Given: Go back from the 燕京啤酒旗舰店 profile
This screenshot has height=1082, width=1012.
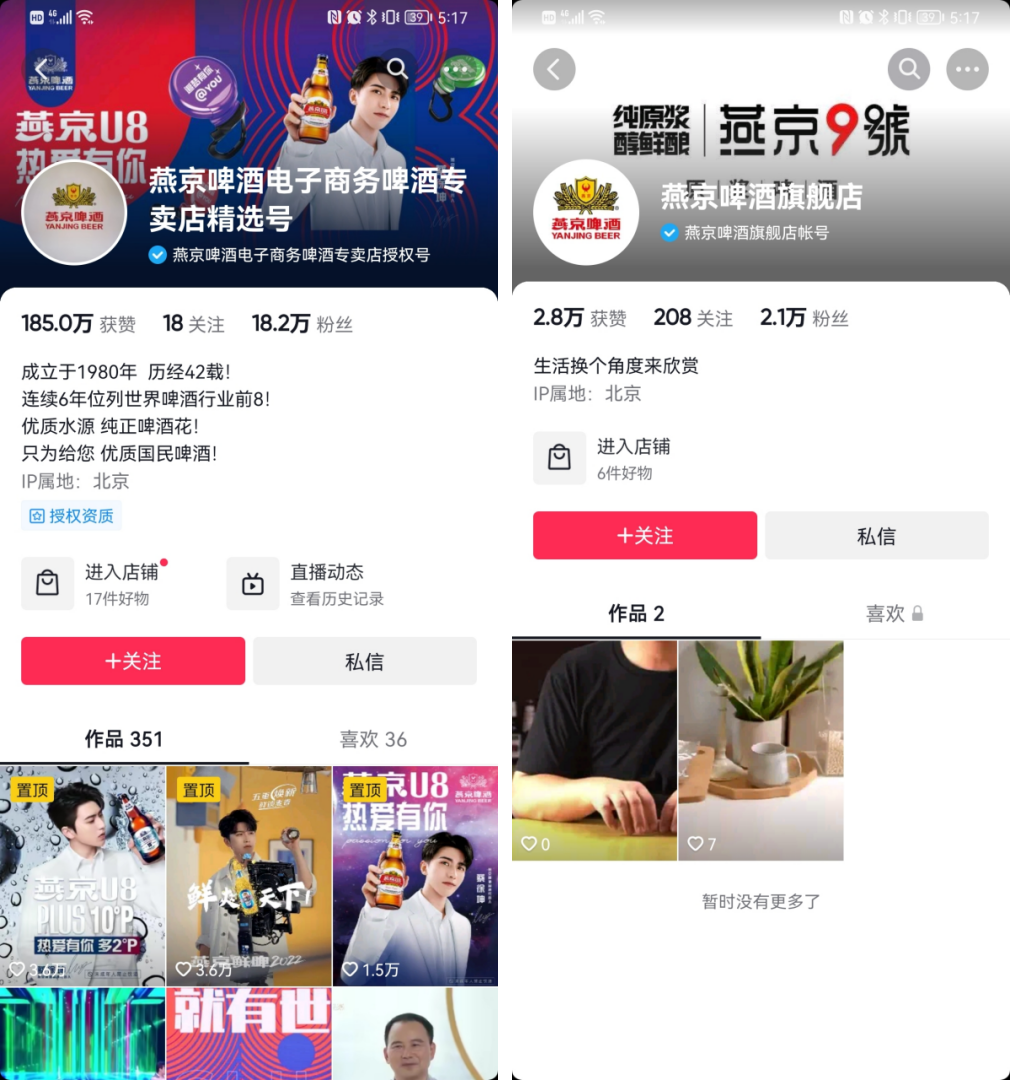Looking at the screenshot, I should [x=554, y=70].
